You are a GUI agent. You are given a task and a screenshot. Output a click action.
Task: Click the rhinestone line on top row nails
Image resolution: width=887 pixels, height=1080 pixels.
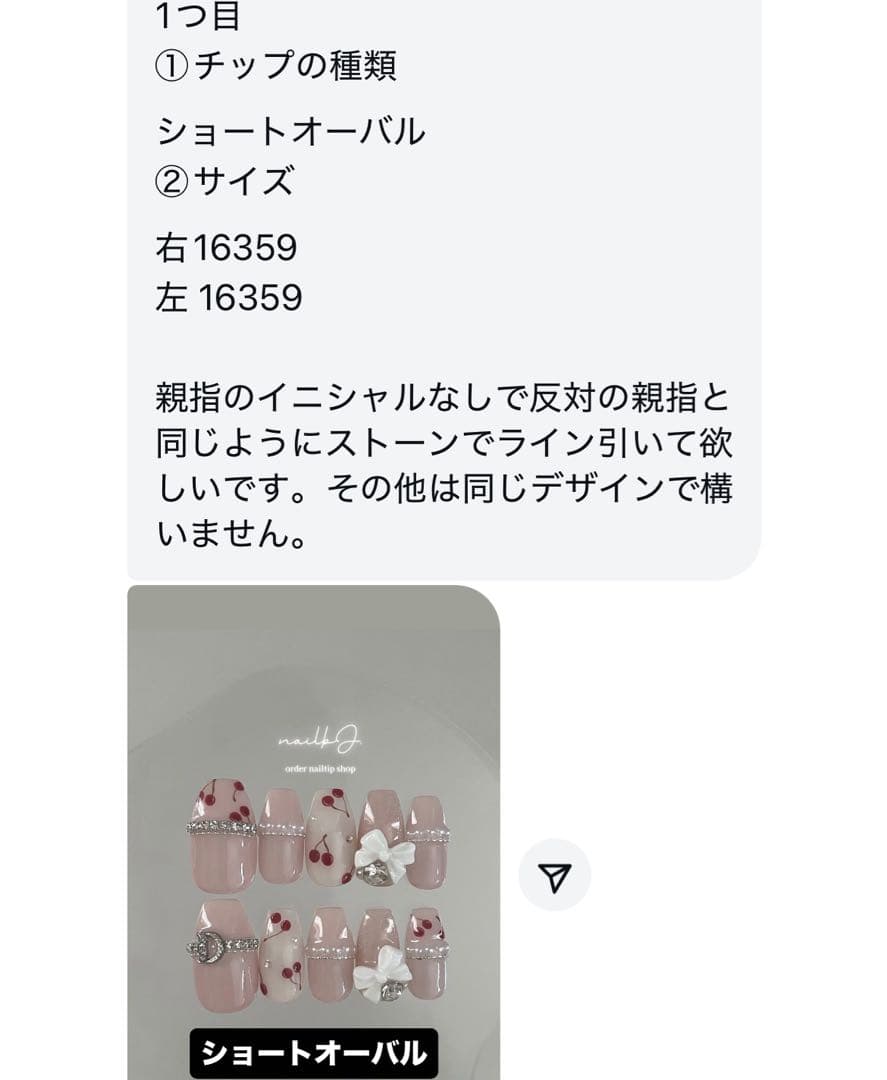(x=300, y=828)
